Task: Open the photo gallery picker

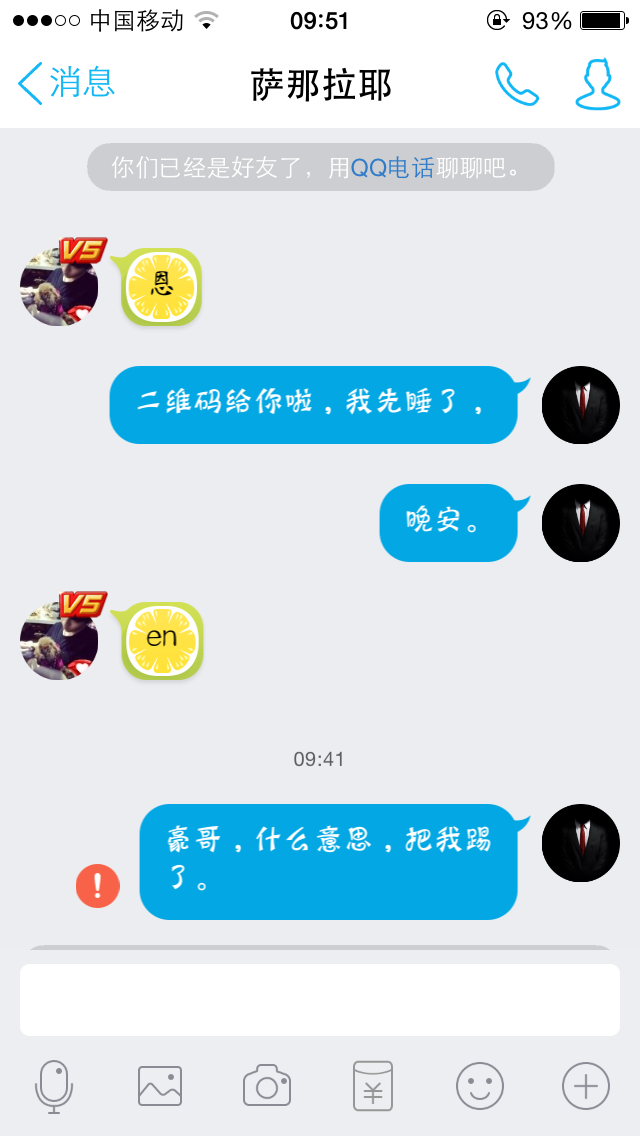Action: click(160, 1086)
